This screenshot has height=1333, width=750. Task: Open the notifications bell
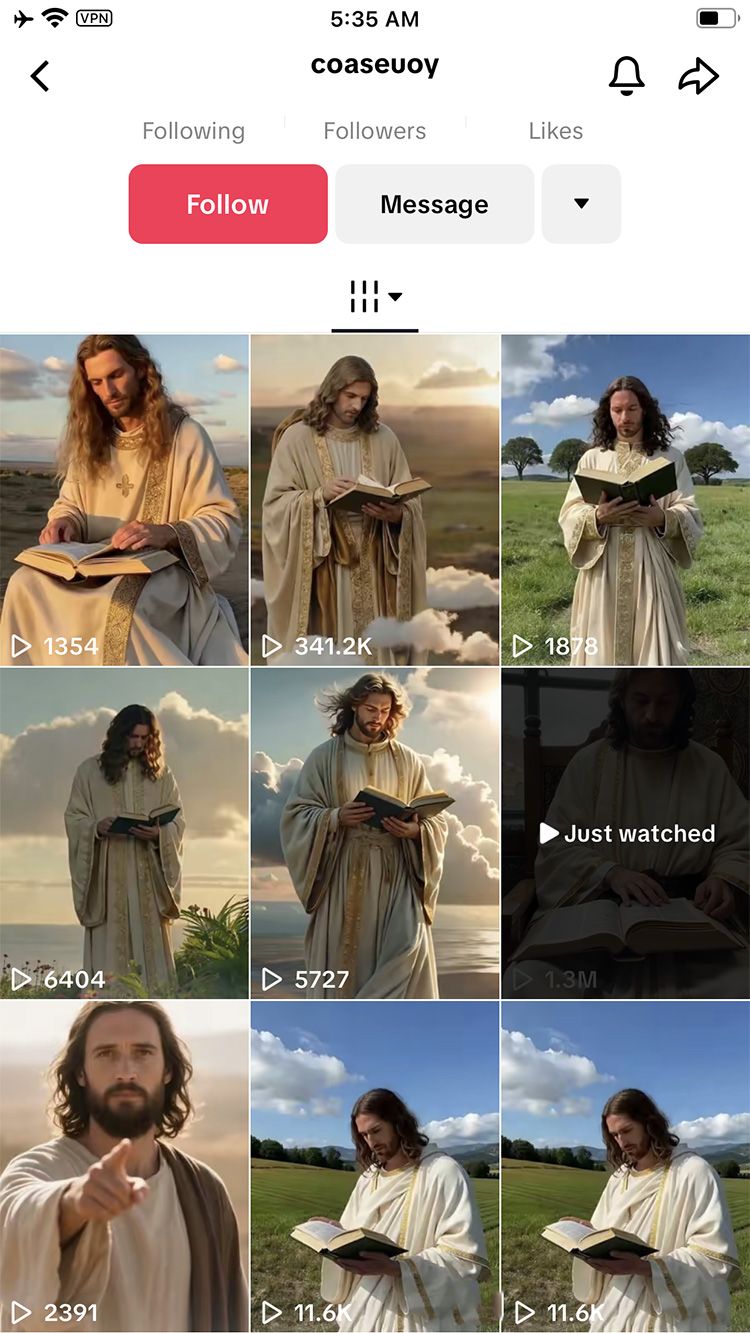click(x=627, y=76)
